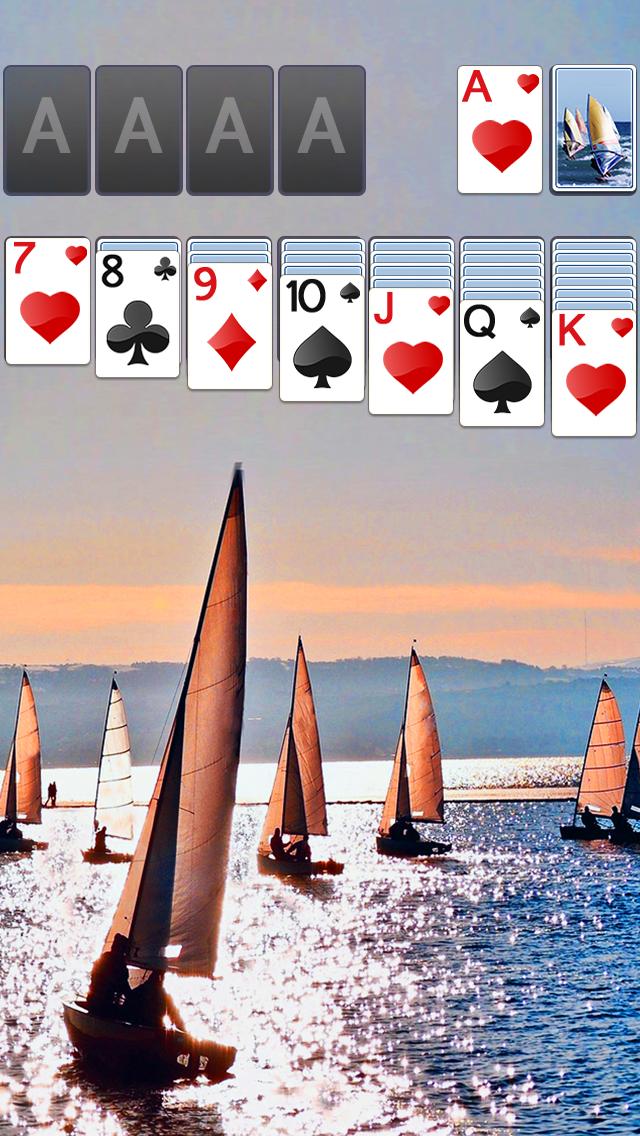Screen dimensions: 640x1136
Task: Tap the King of hearts card
Action: tap(594, 373)
